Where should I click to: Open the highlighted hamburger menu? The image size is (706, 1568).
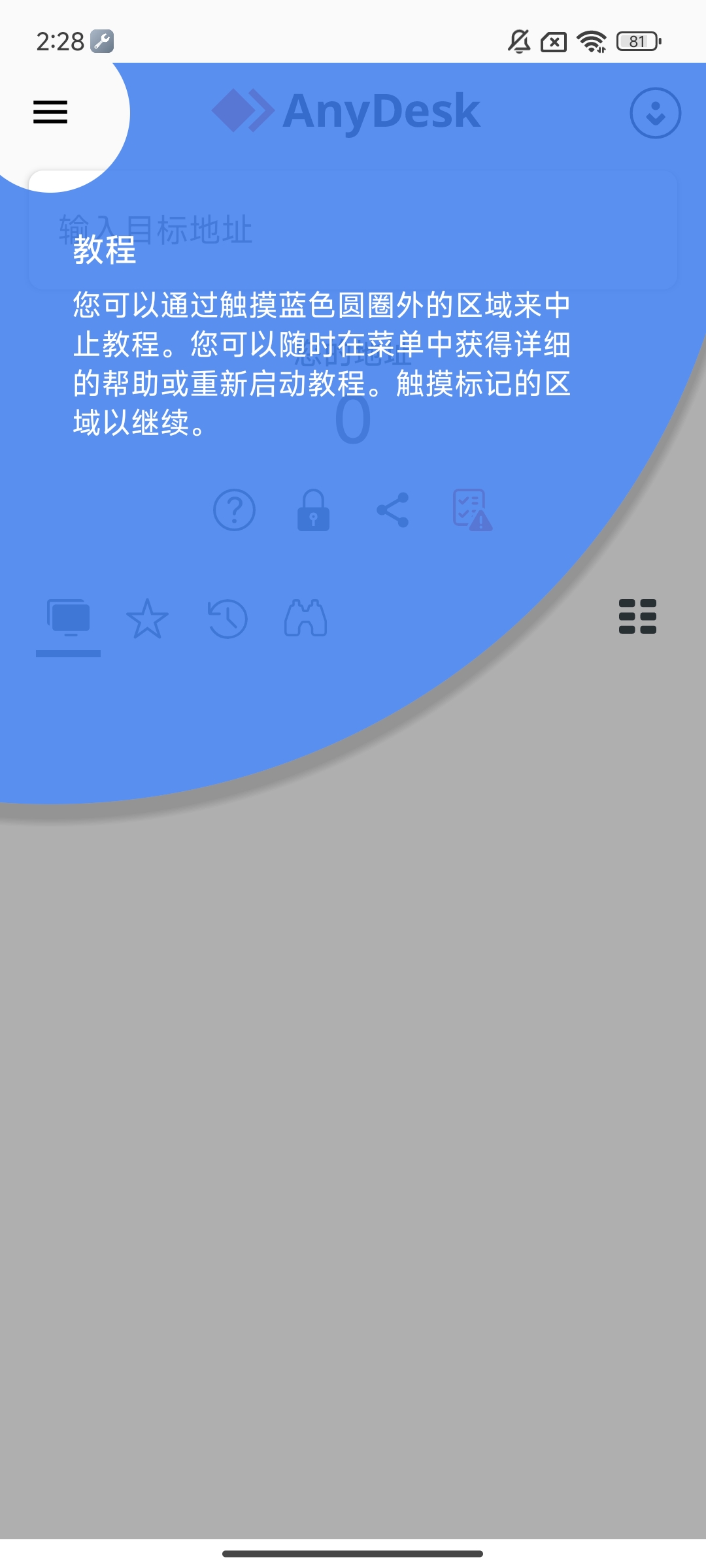pyautogui.click(x=50, y=112)
